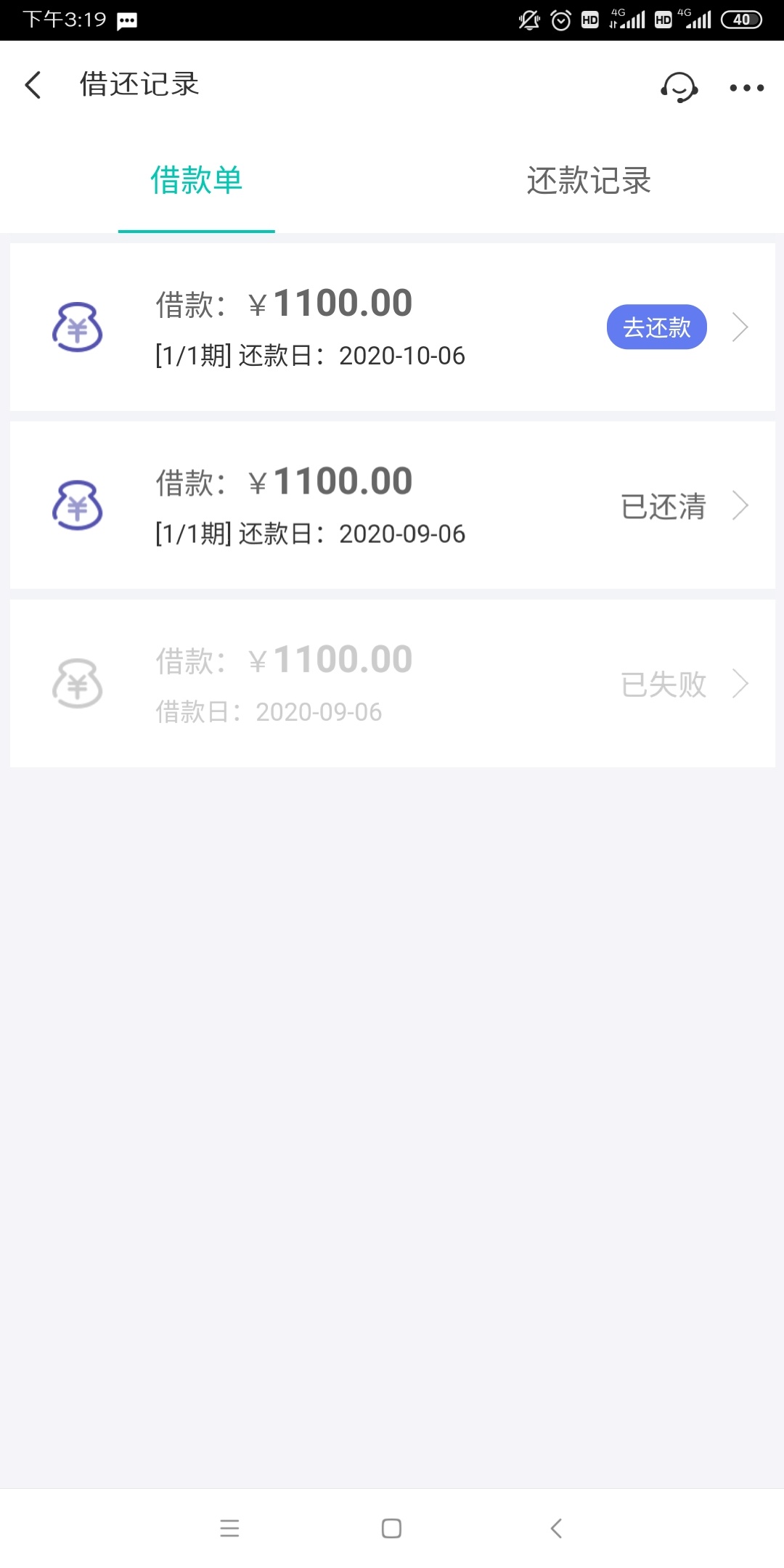Open the 已还清 loan record

point(393,505)
